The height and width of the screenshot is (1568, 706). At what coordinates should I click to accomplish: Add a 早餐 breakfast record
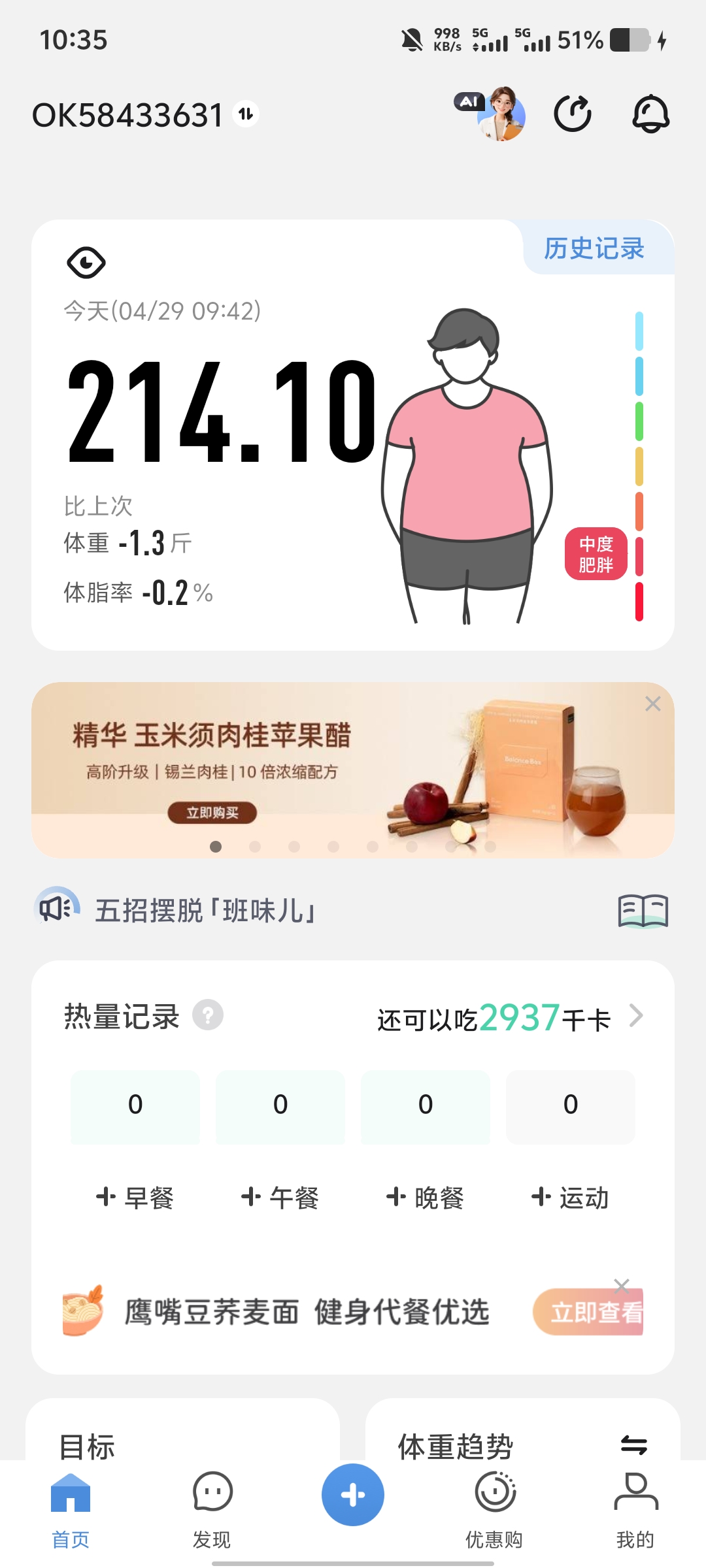[135, 1198]
